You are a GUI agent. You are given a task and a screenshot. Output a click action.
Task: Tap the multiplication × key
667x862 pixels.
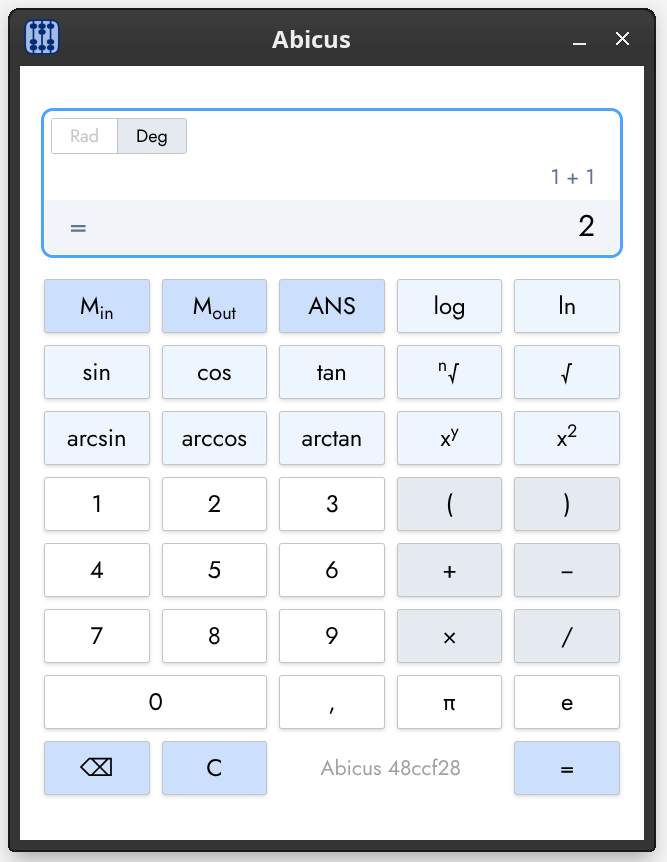pos(449,636)
